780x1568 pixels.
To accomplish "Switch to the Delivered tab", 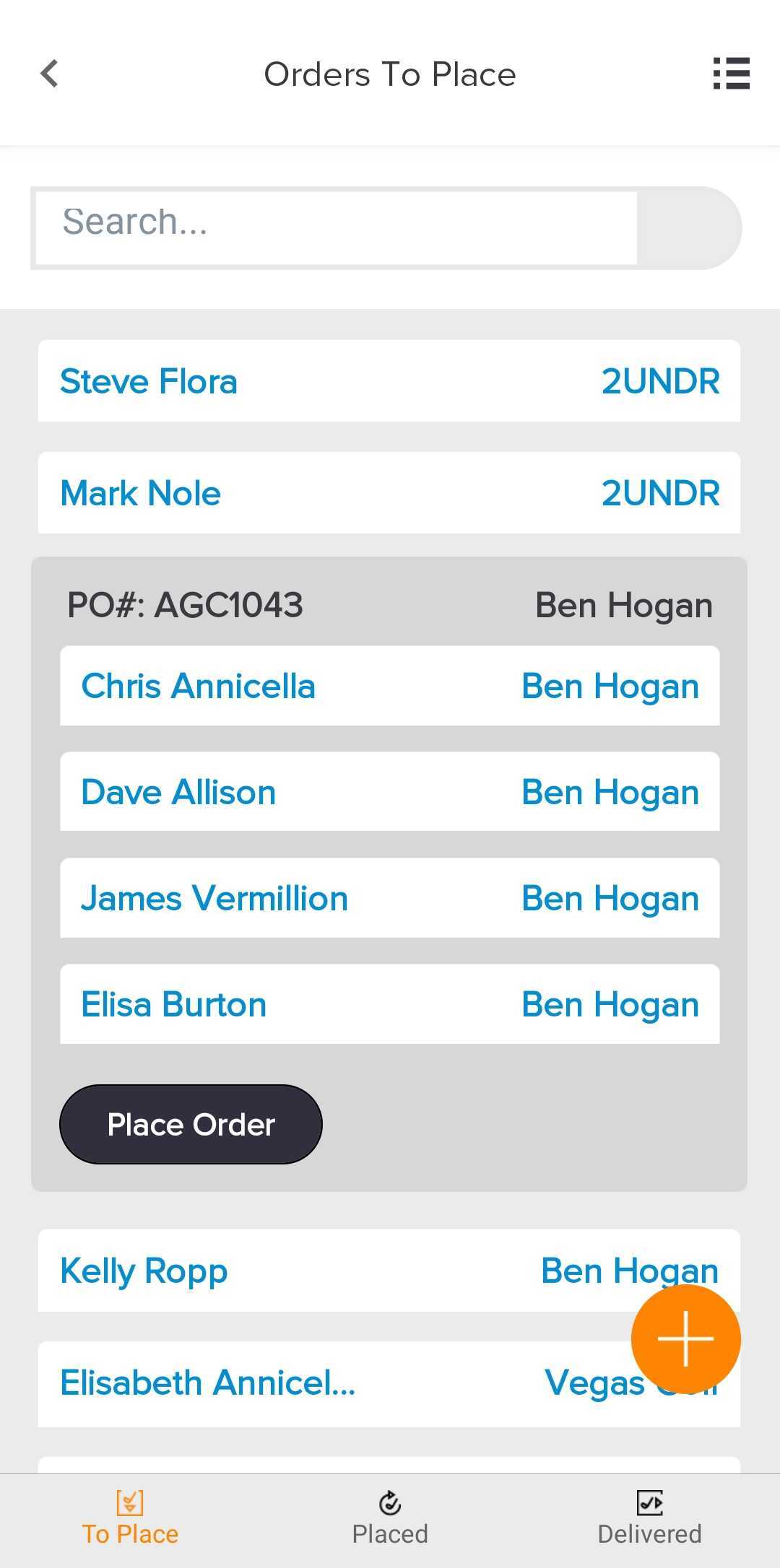I will coord(649,1519).
